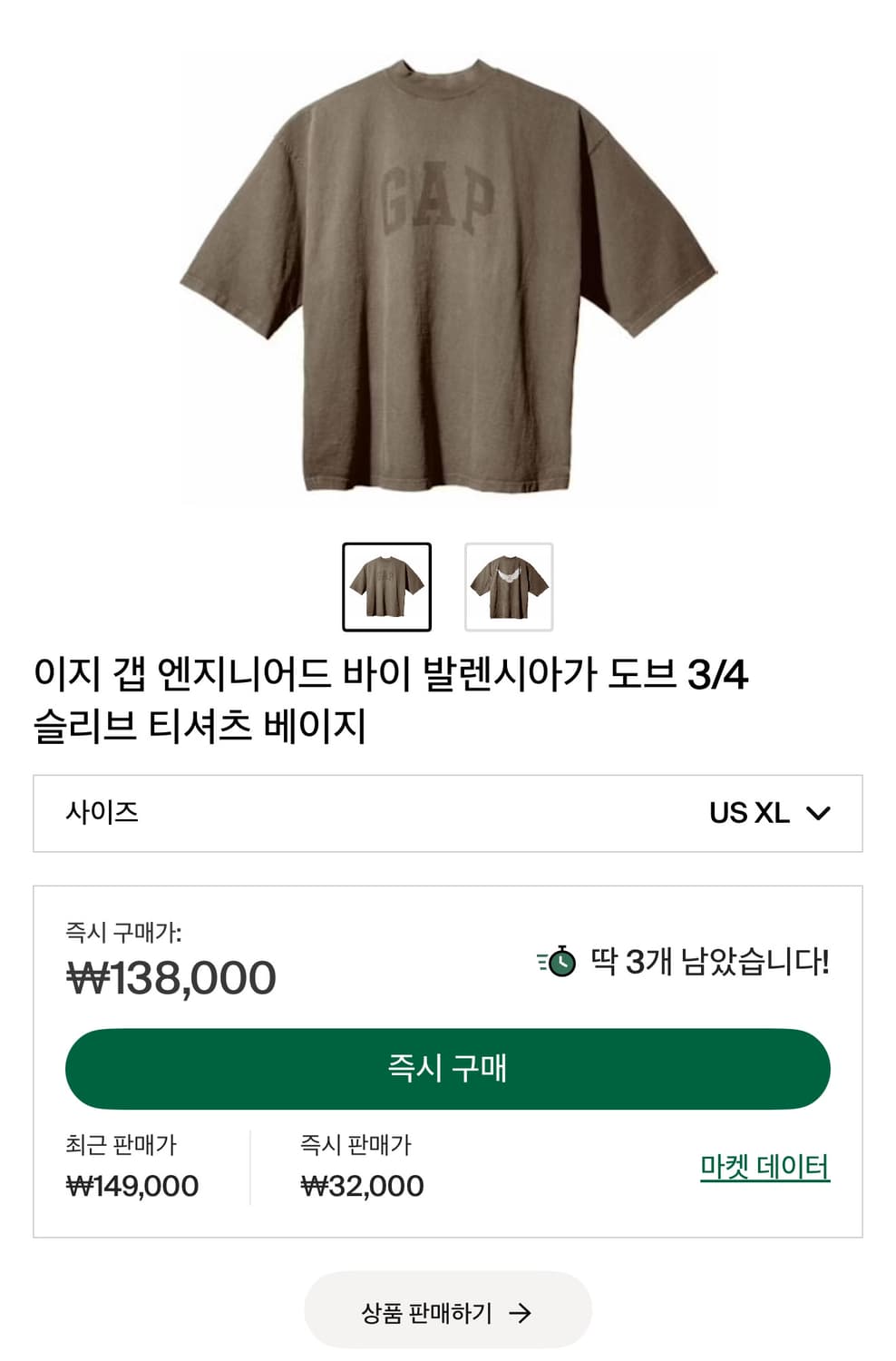Image resolution: width=896 pixels, height=1361 pixels.
Task: Click the size selection row
Action: click(448, 814)
